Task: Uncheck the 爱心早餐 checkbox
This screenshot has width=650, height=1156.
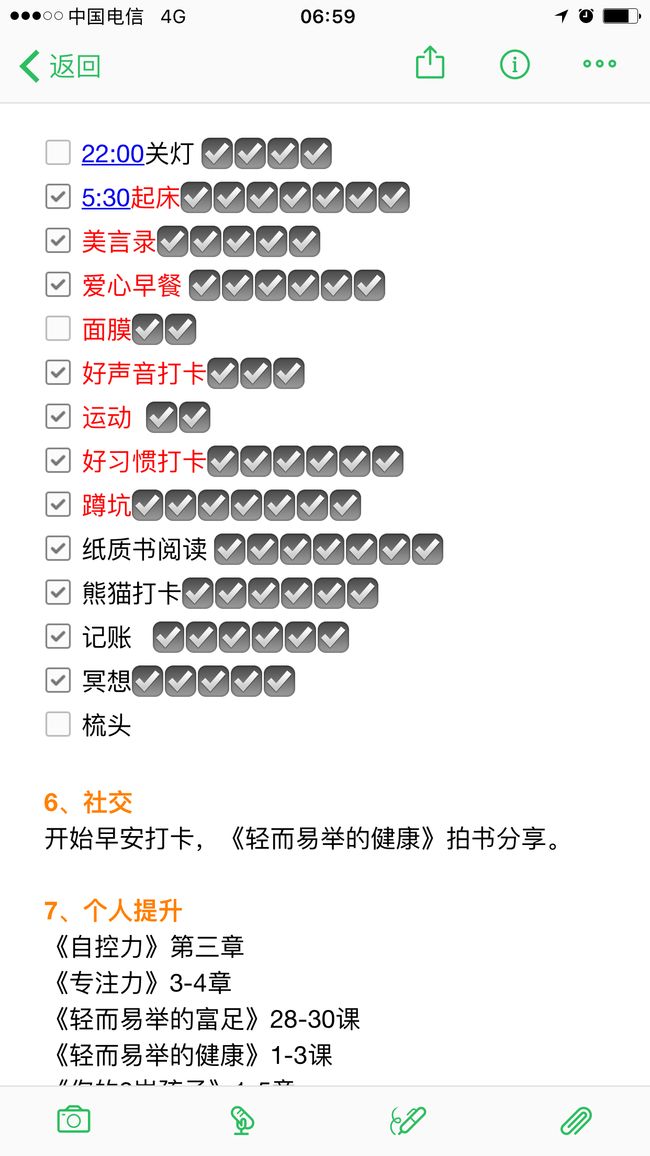Action: coord(58,285)
